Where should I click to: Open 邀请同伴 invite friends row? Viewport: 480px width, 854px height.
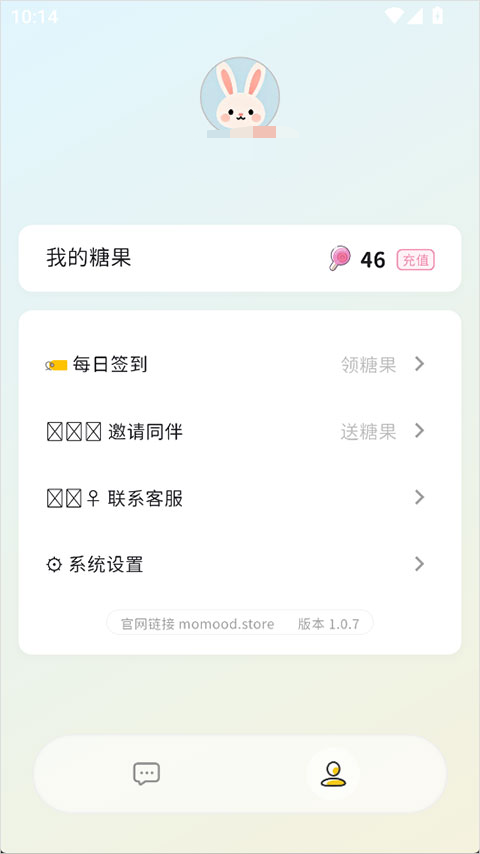pos(240,431)
